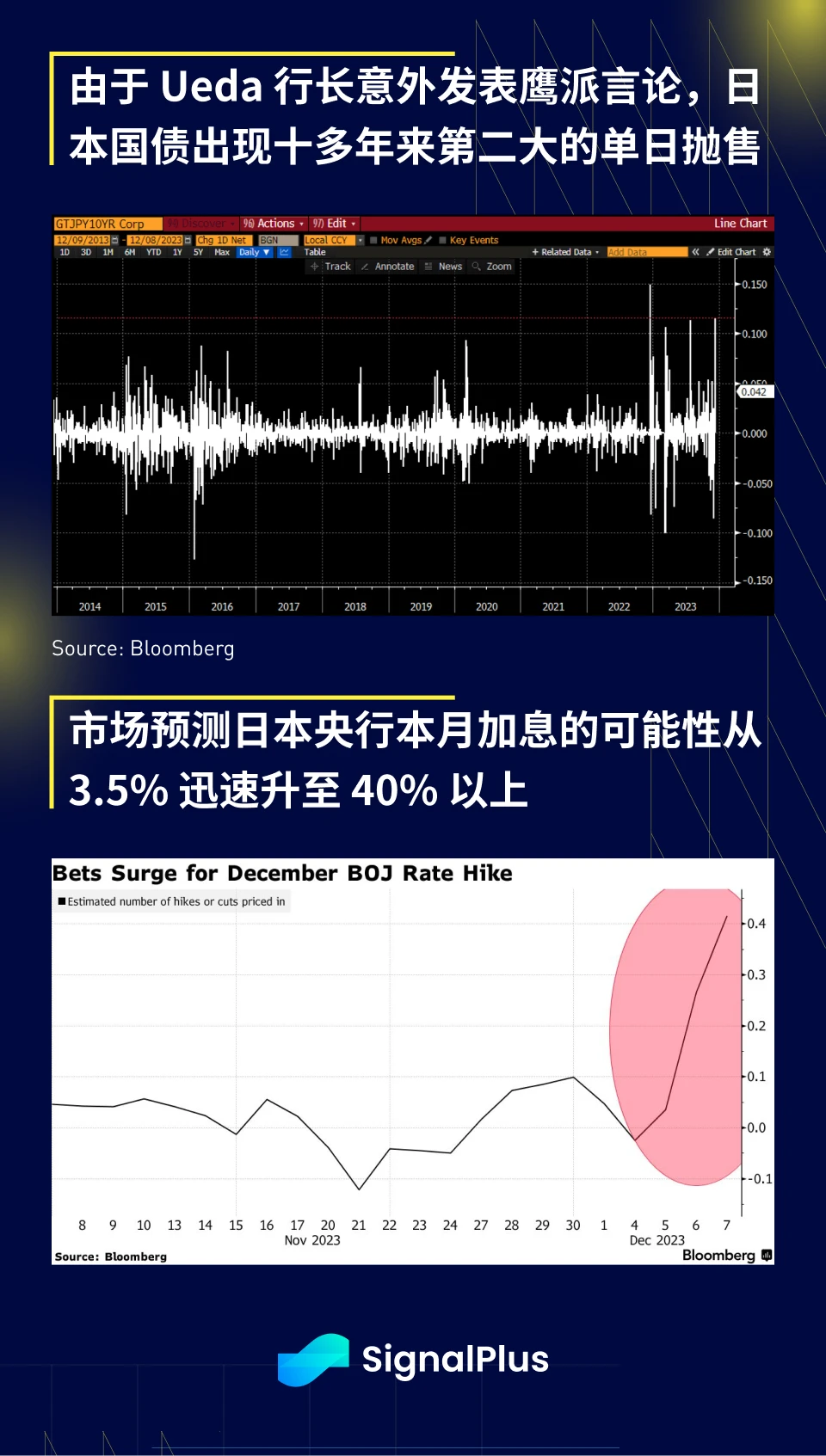This screenshot has height=1456, width=826.
Task: Click the Edit Chart pencil icon
Action: point(709,251)
